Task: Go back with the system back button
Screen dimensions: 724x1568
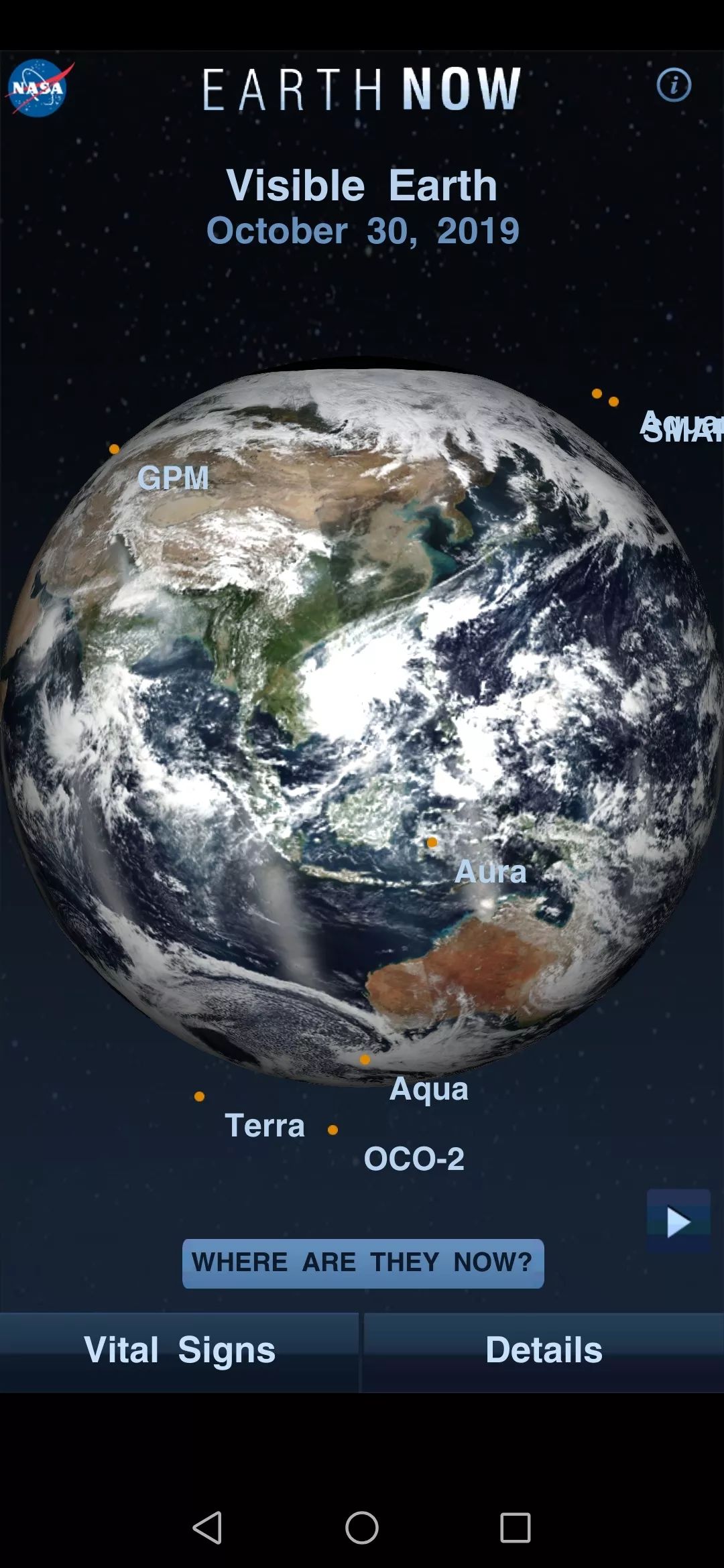Action: point(207,1528)
